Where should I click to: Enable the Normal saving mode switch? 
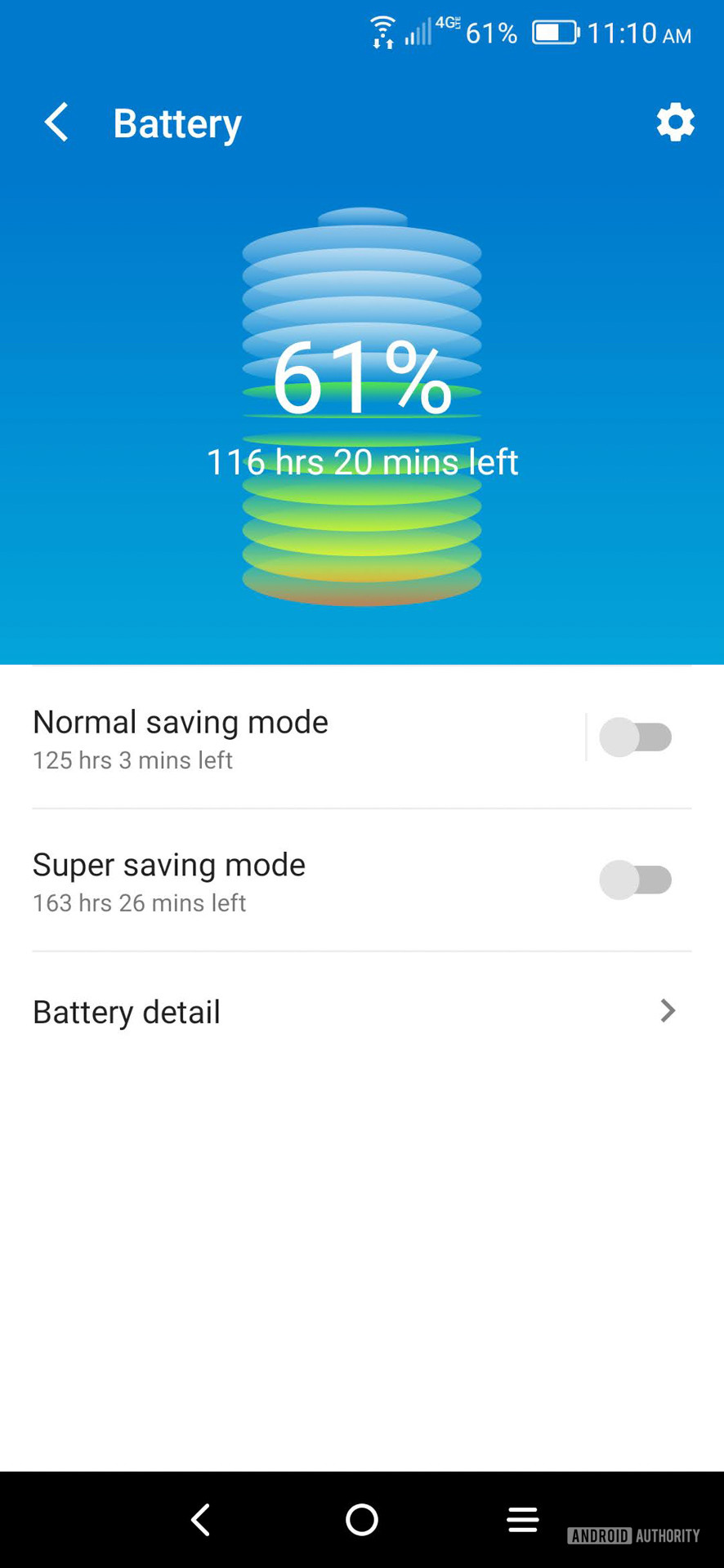pyautogui.click(x=636, y=737)
